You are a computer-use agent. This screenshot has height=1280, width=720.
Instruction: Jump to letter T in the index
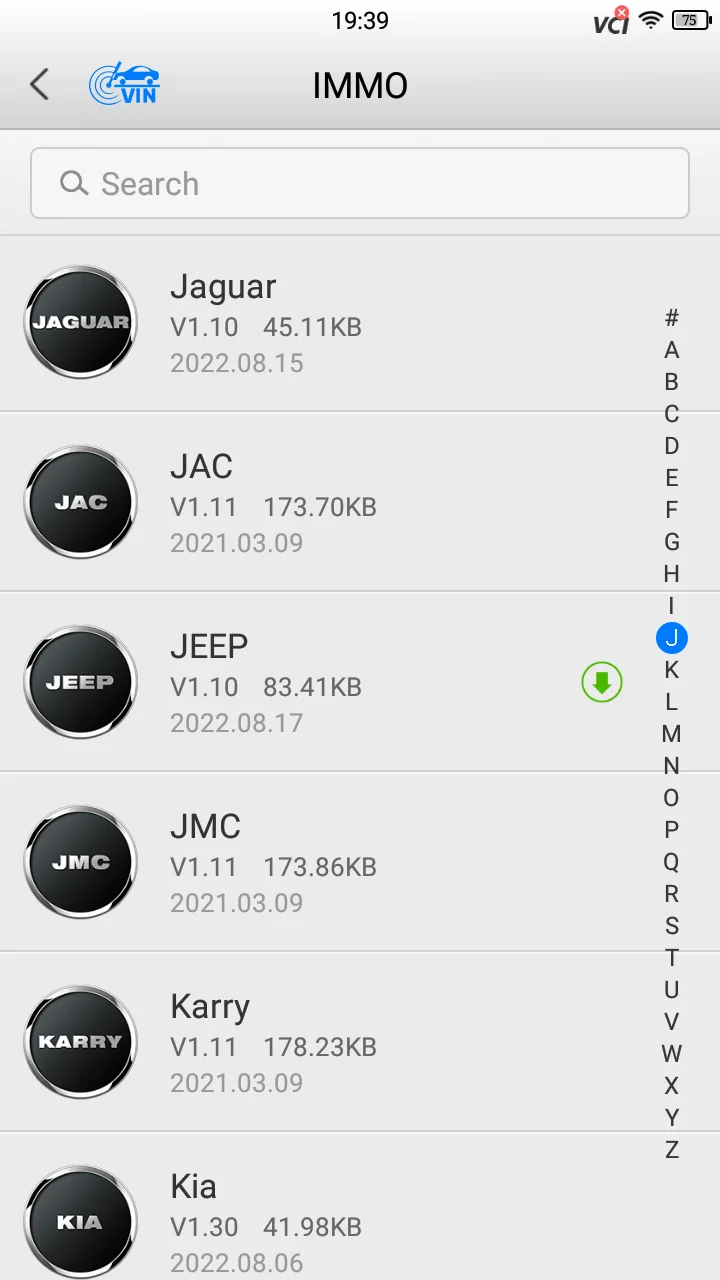coord(672,958)
